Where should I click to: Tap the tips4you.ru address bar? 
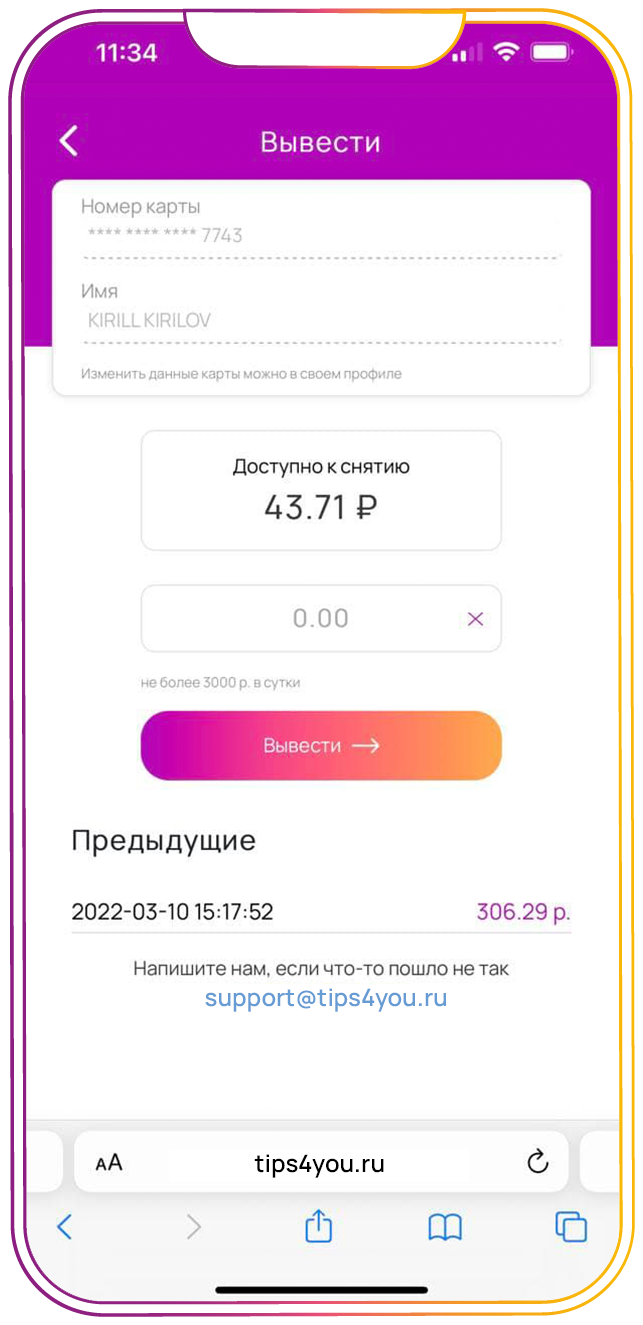320,1163
